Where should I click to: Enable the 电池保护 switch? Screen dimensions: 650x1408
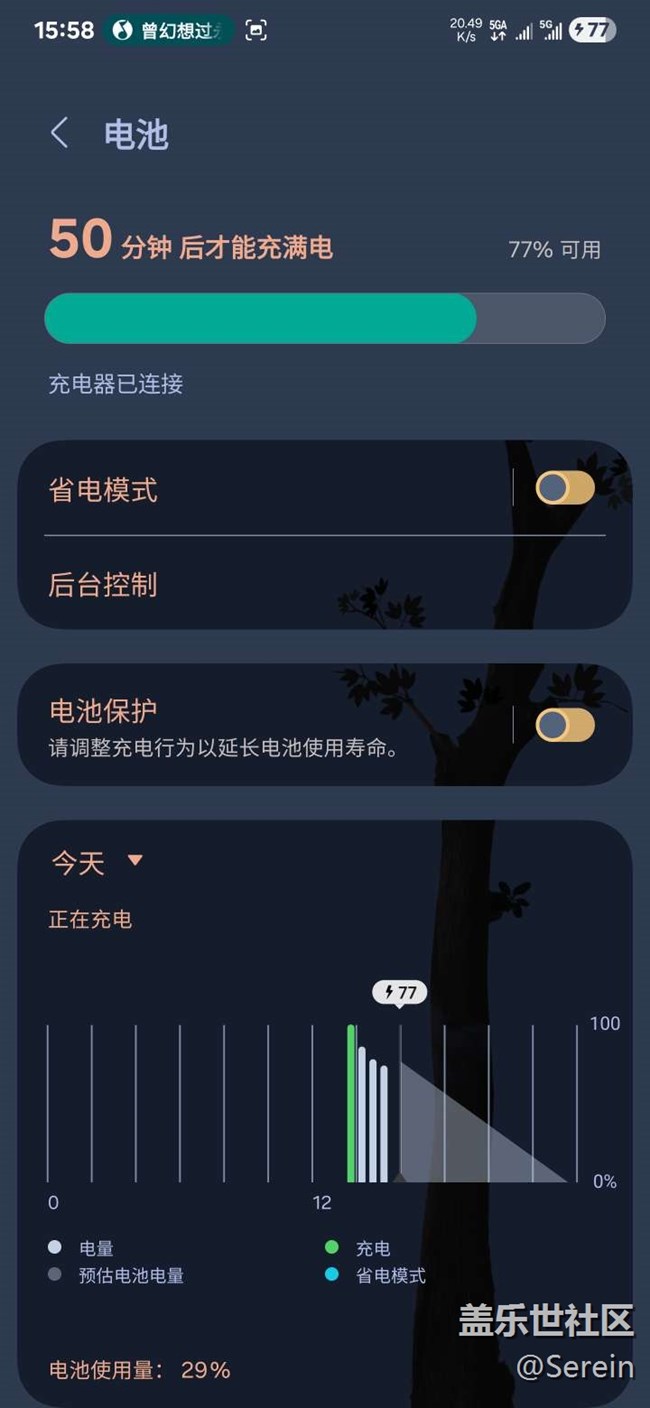click(565, 725)
